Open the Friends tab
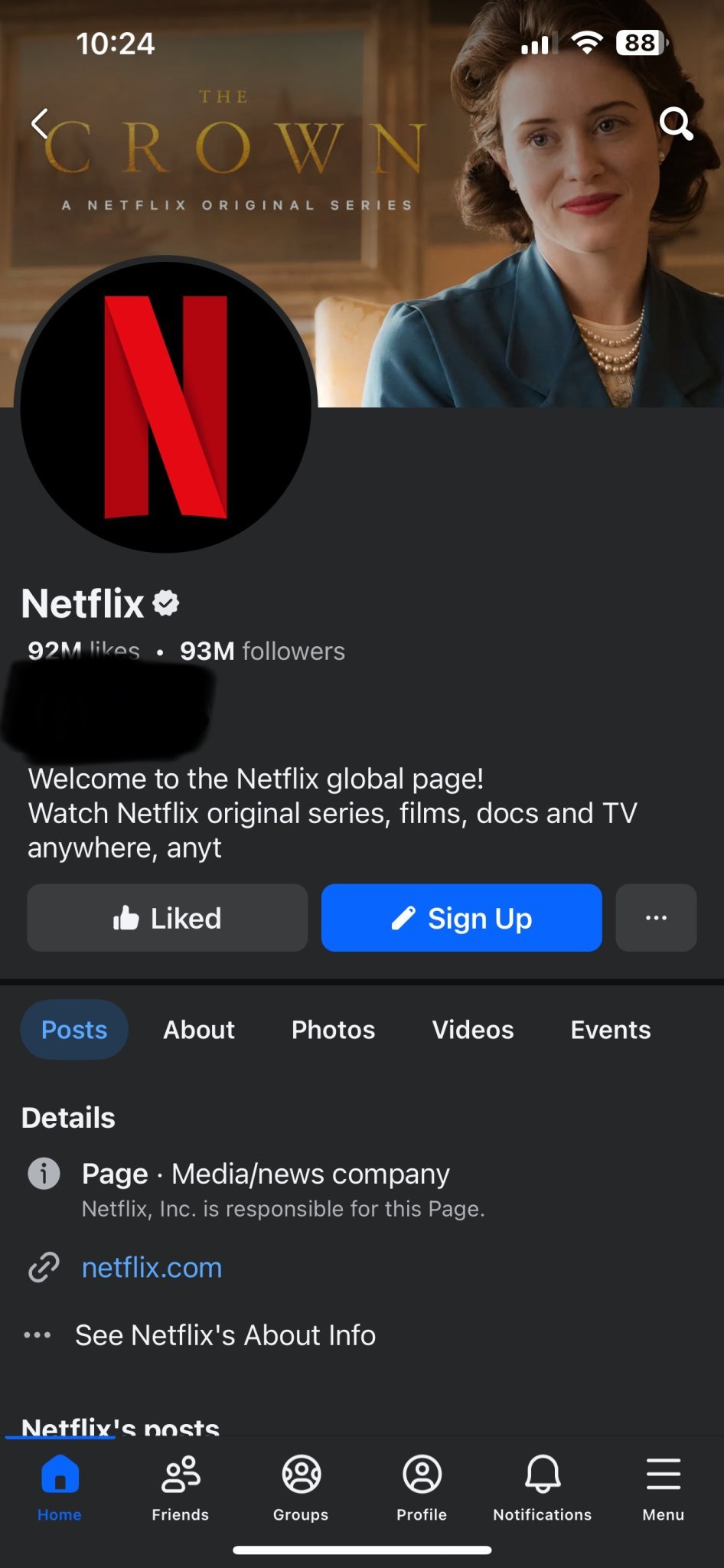The width and height of the screenshot is (724, 1568). click(180, 1488)
